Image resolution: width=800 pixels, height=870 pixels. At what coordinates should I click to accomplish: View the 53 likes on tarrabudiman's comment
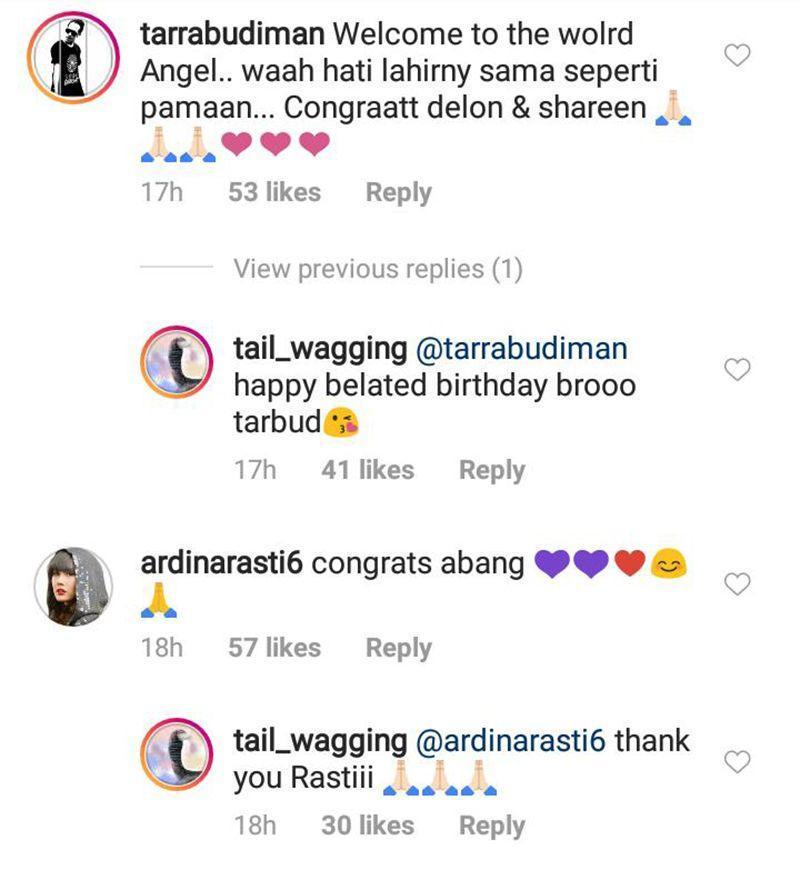click(x=274, y=193)
